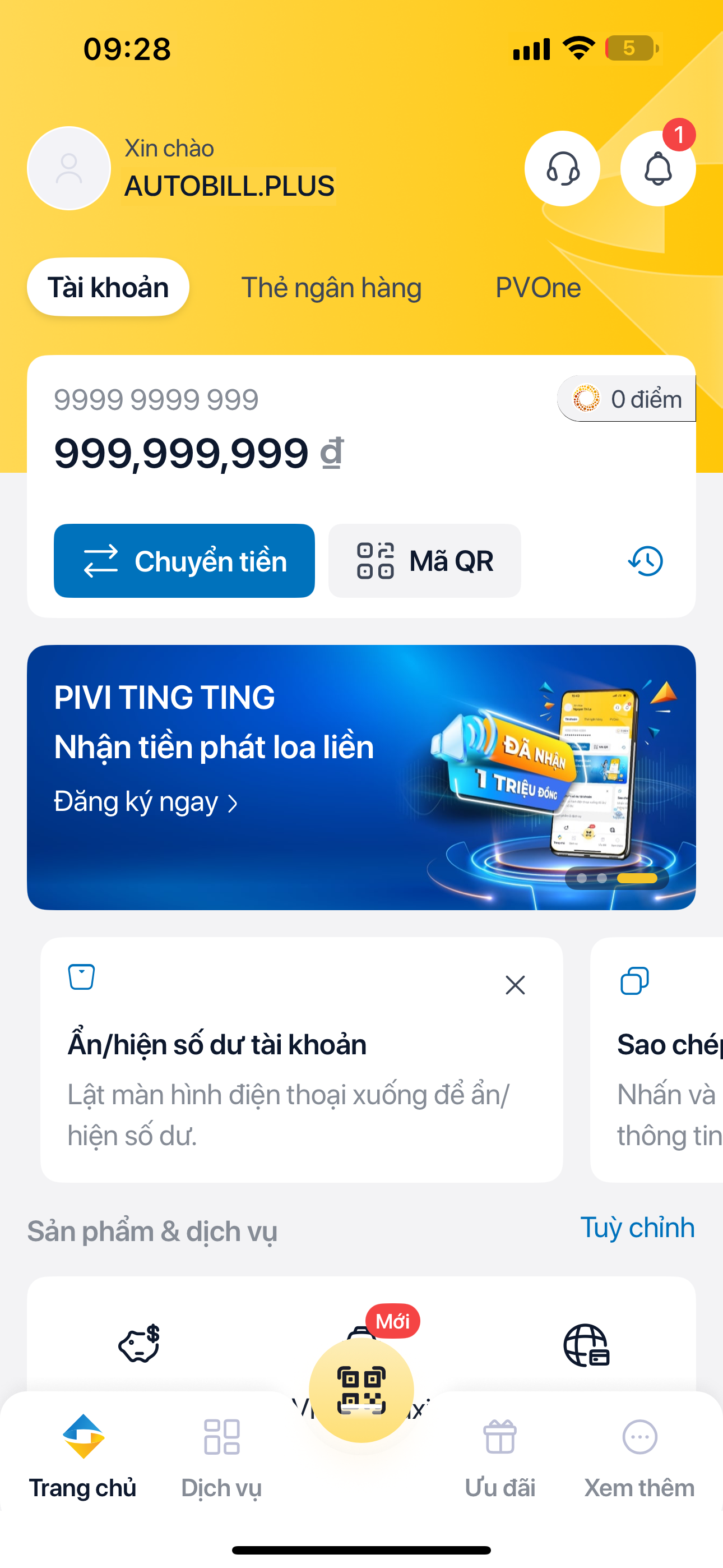Viewport: 723px width, 1568px height.
Task: Open the customer support headset icon
Action: pos(562,169)
